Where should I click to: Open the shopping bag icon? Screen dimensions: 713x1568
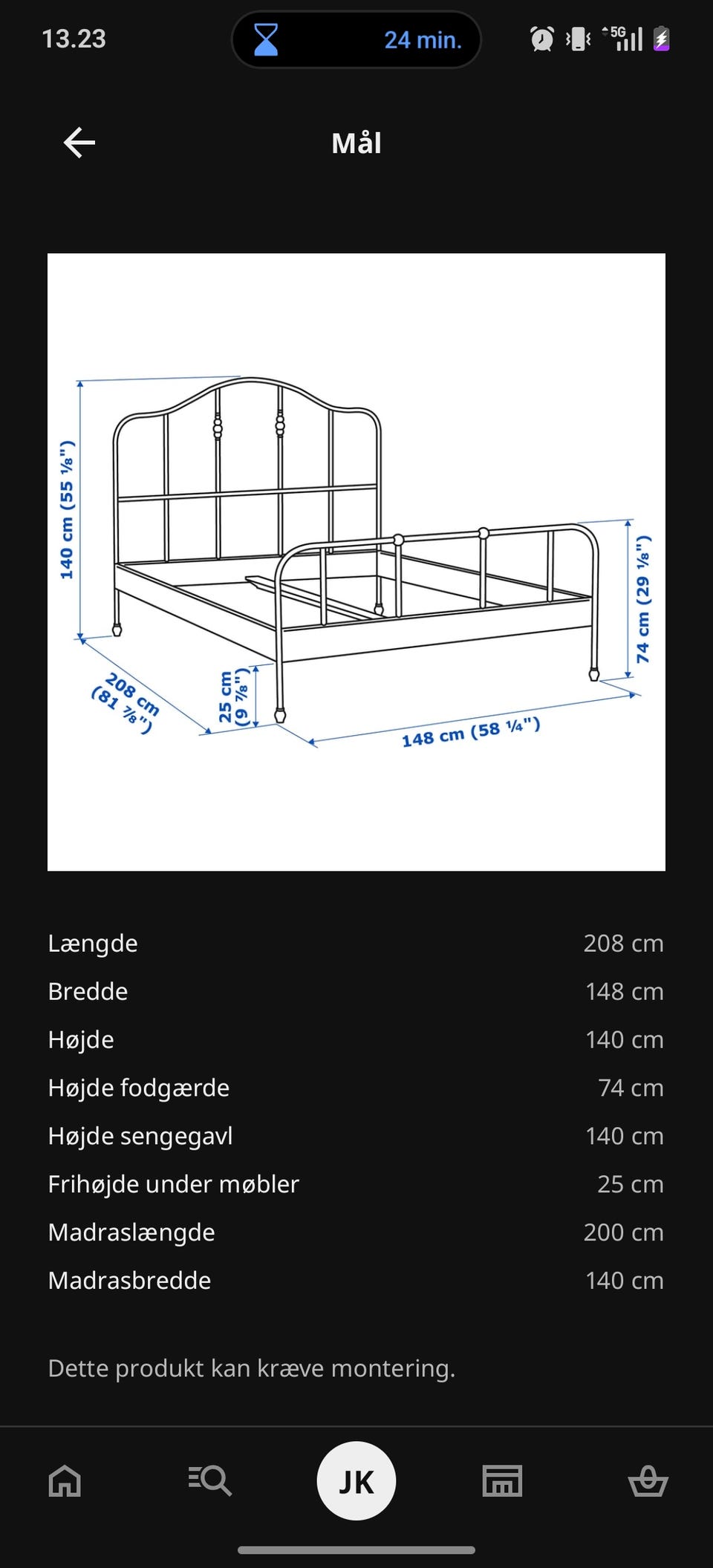tap(648, 1481)
